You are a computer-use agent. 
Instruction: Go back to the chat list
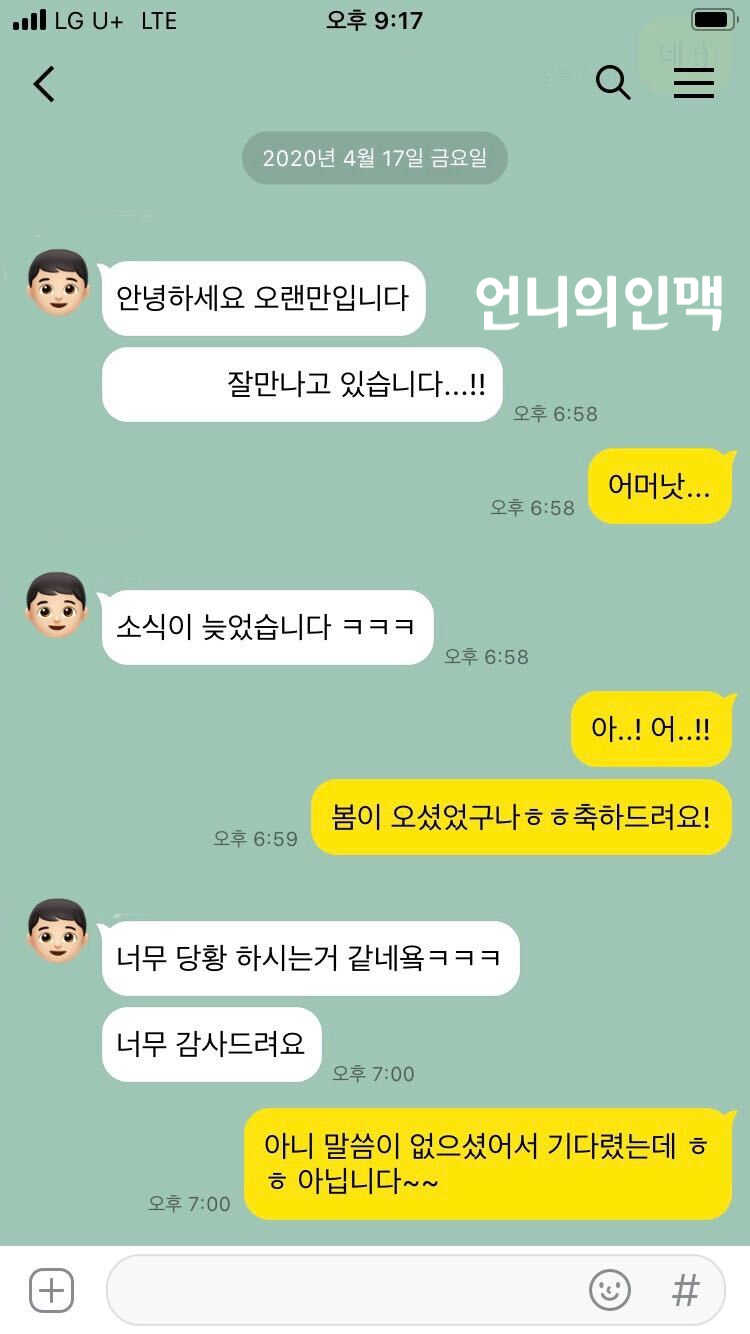44,83
